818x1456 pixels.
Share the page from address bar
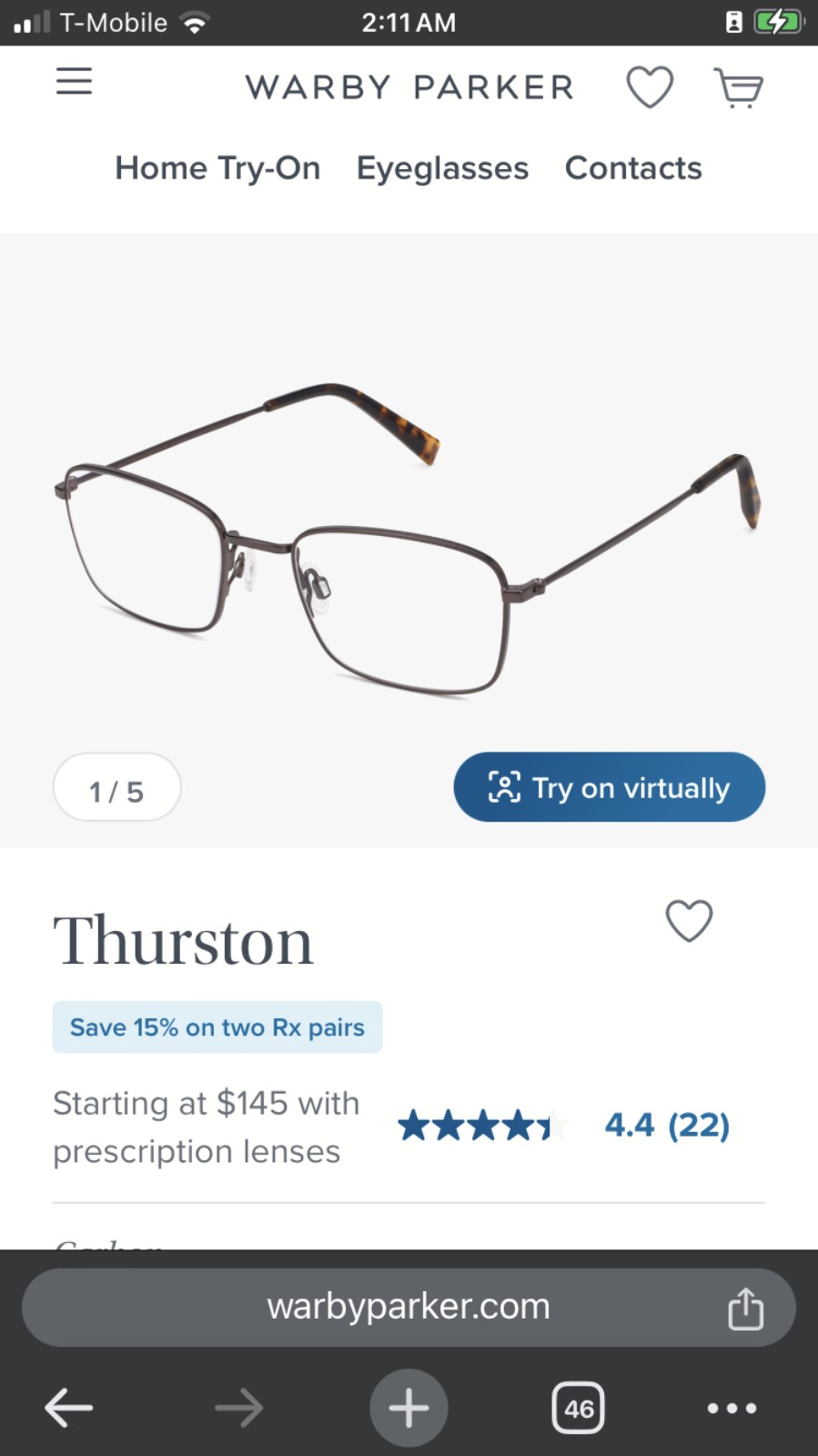tap(745, 1308)
